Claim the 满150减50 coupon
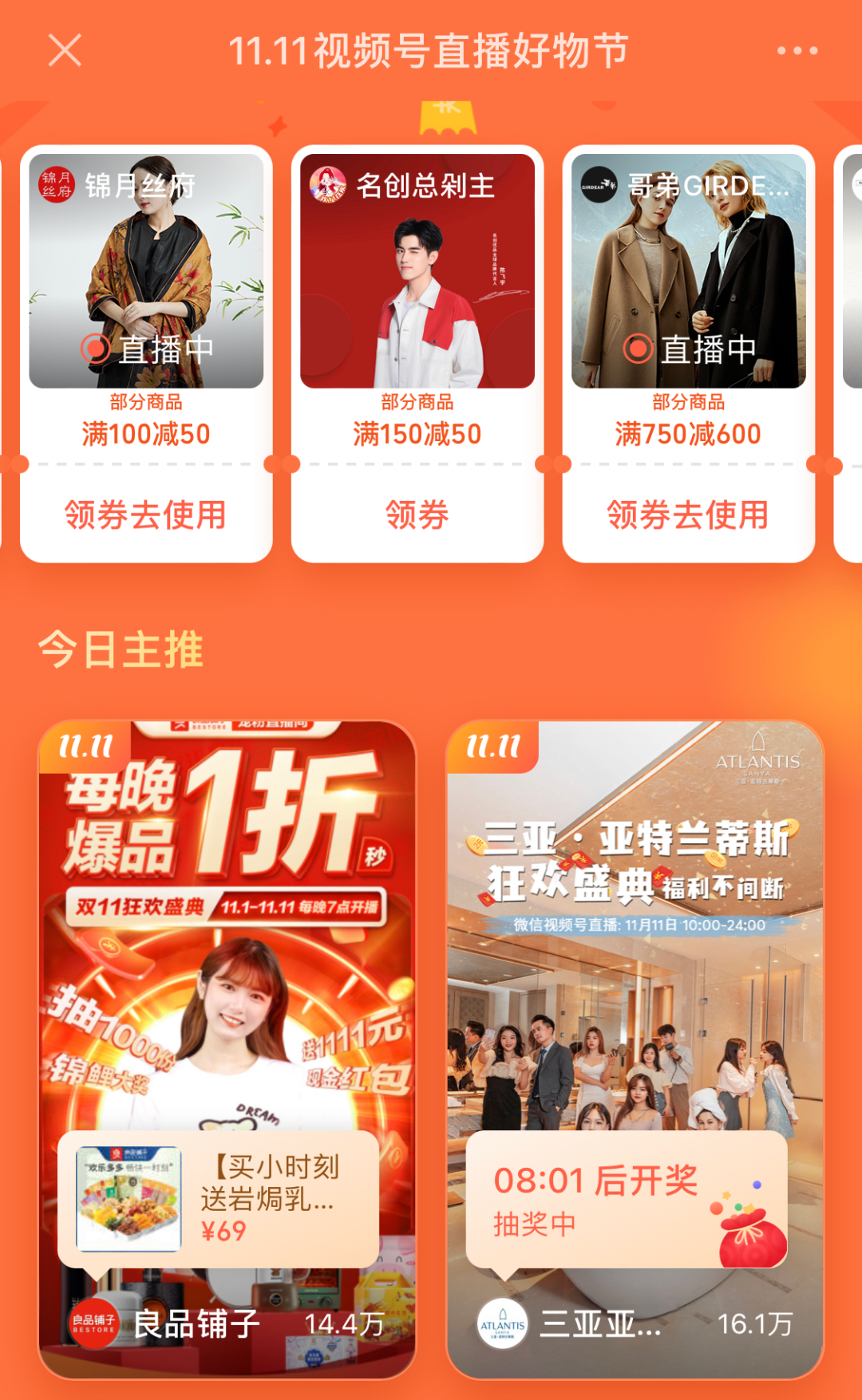Image resolution: width=862 pixels, height=1400 pixels. point(417,515)
